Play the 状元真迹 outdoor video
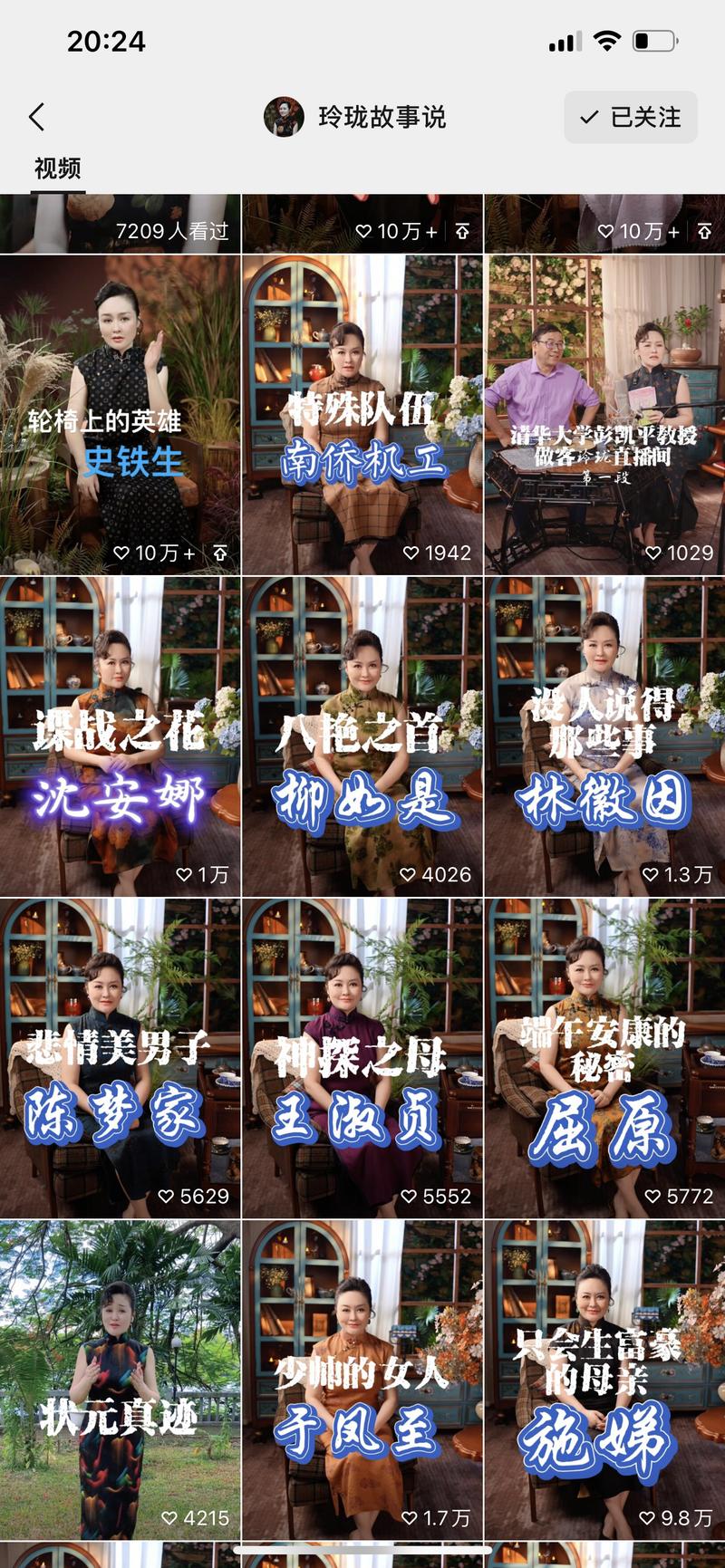Viewport: 725px width, 1568px height. coord(120,1379)
